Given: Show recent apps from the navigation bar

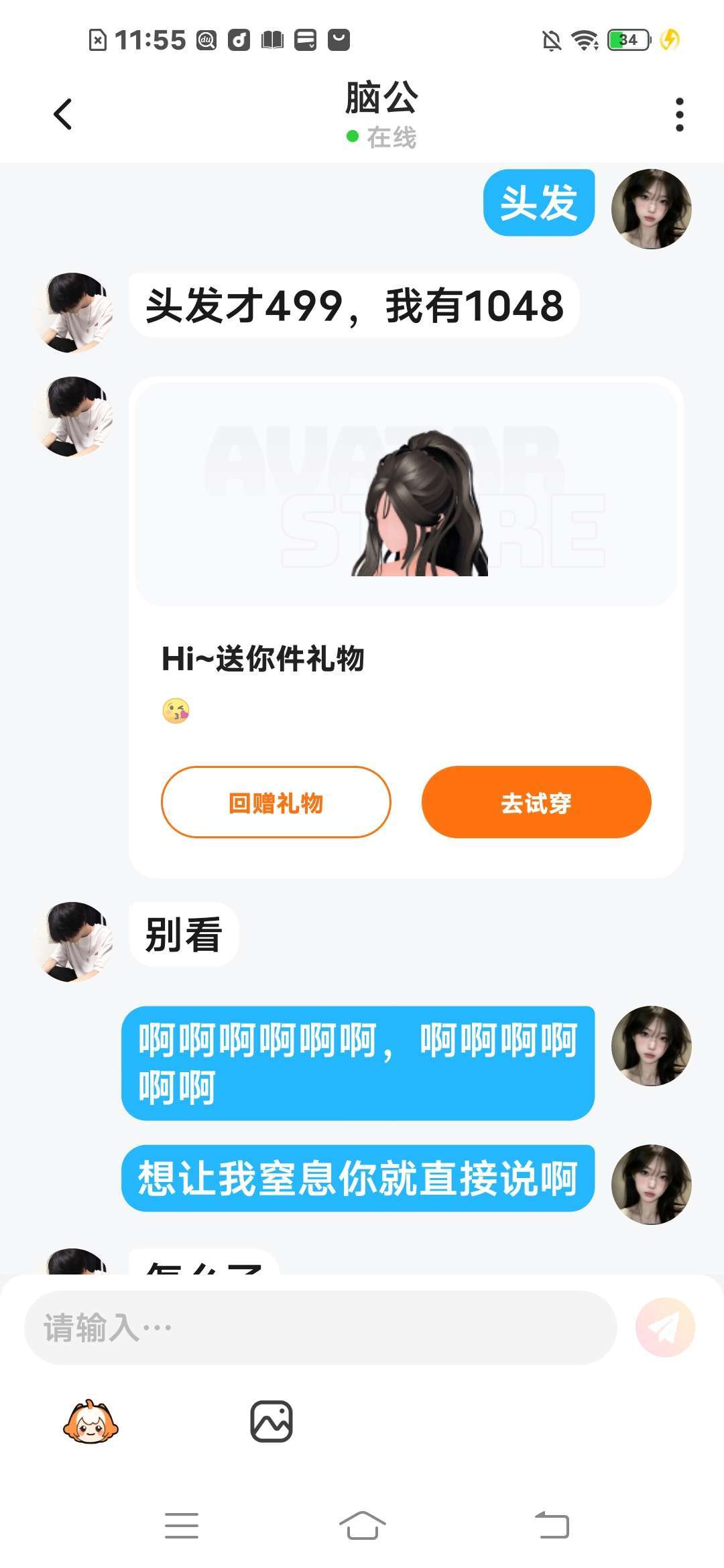Looking at the screenshot, I should 182,1526.
